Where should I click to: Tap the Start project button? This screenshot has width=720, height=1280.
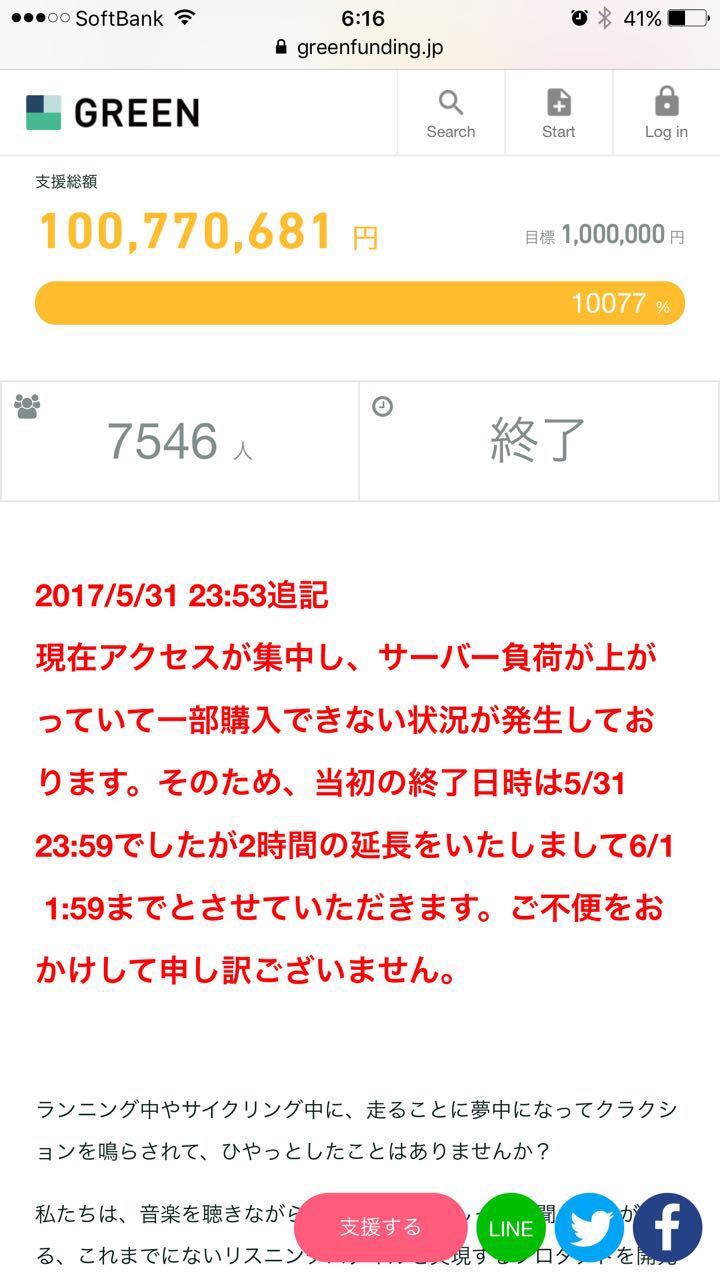coord(559,113)
